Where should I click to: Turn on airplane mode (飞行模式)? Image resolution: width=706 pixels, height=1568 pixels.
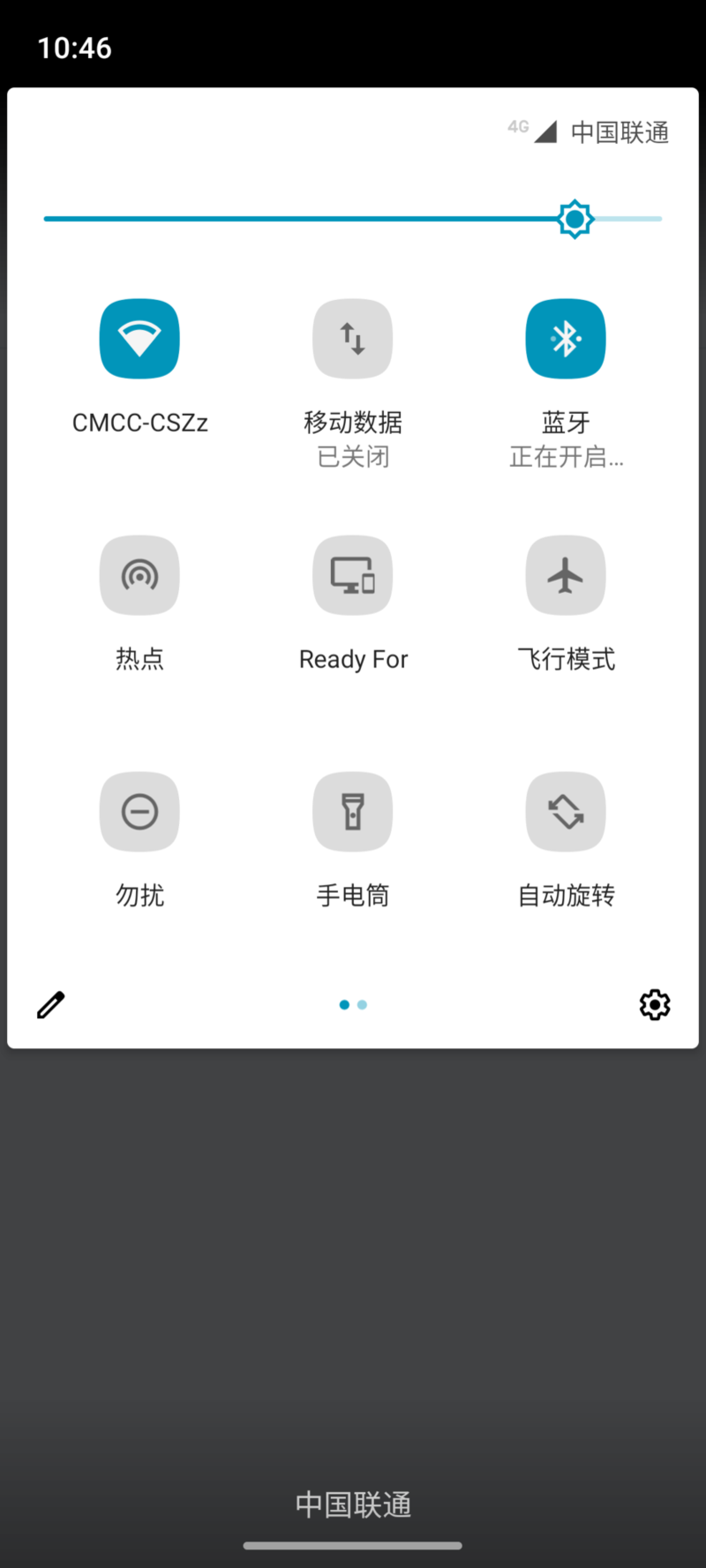(x=566, y=575)
